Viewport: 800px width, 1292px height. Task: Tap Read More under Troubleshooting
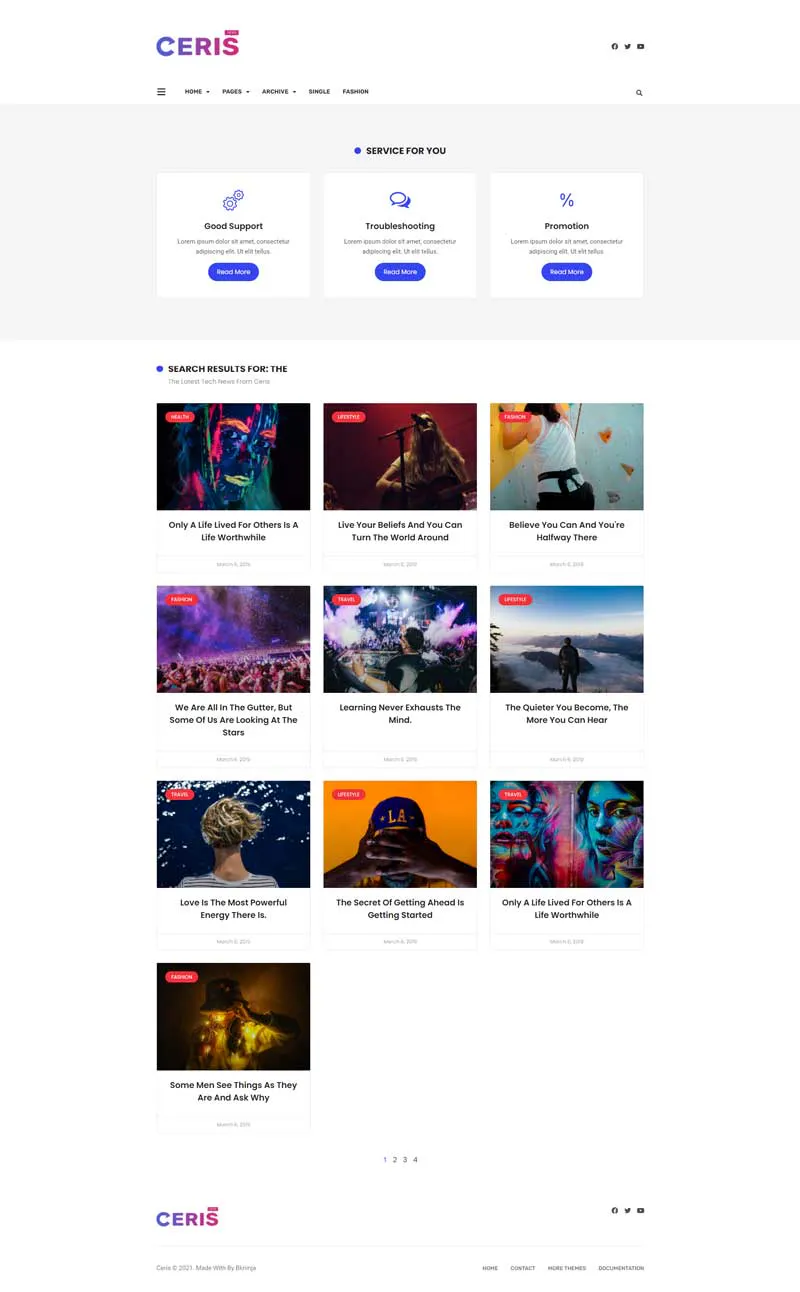click(400, 272)
